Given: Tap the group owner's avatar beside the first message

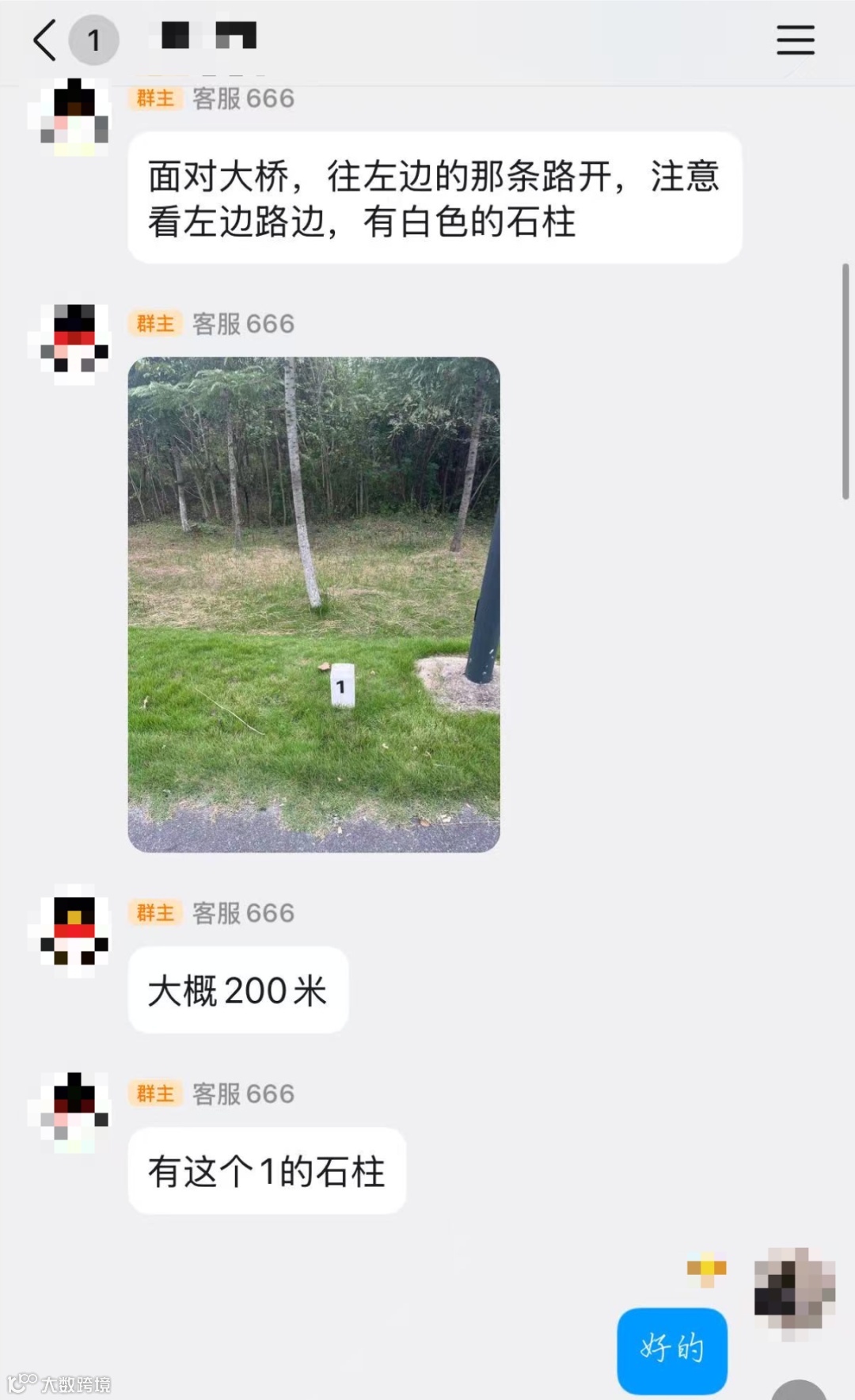Looking at the screenshot, I should pos(73,111).
